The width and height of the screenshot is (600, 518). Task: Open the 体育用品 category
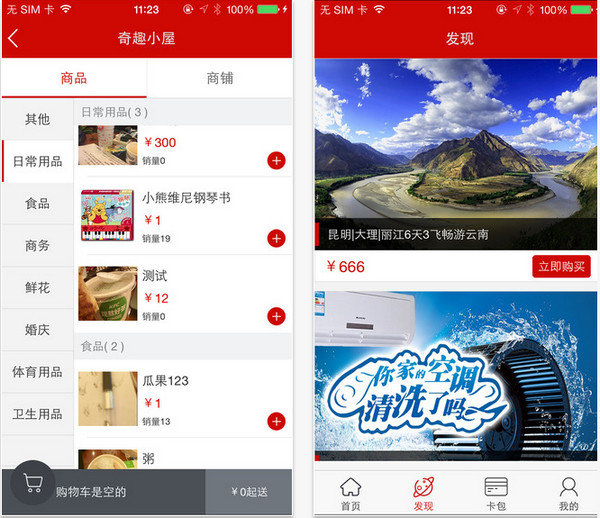pyautogui.click(x=38, y=371)
